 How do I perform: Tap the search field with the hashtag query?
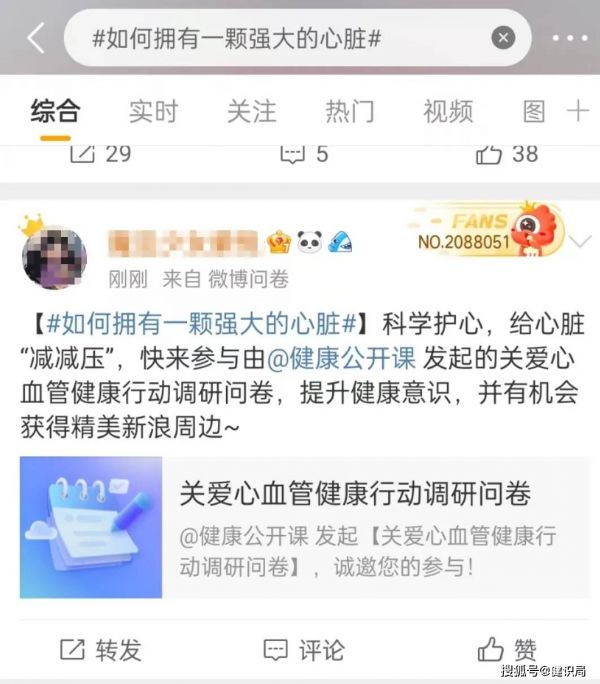pos(280,38)
